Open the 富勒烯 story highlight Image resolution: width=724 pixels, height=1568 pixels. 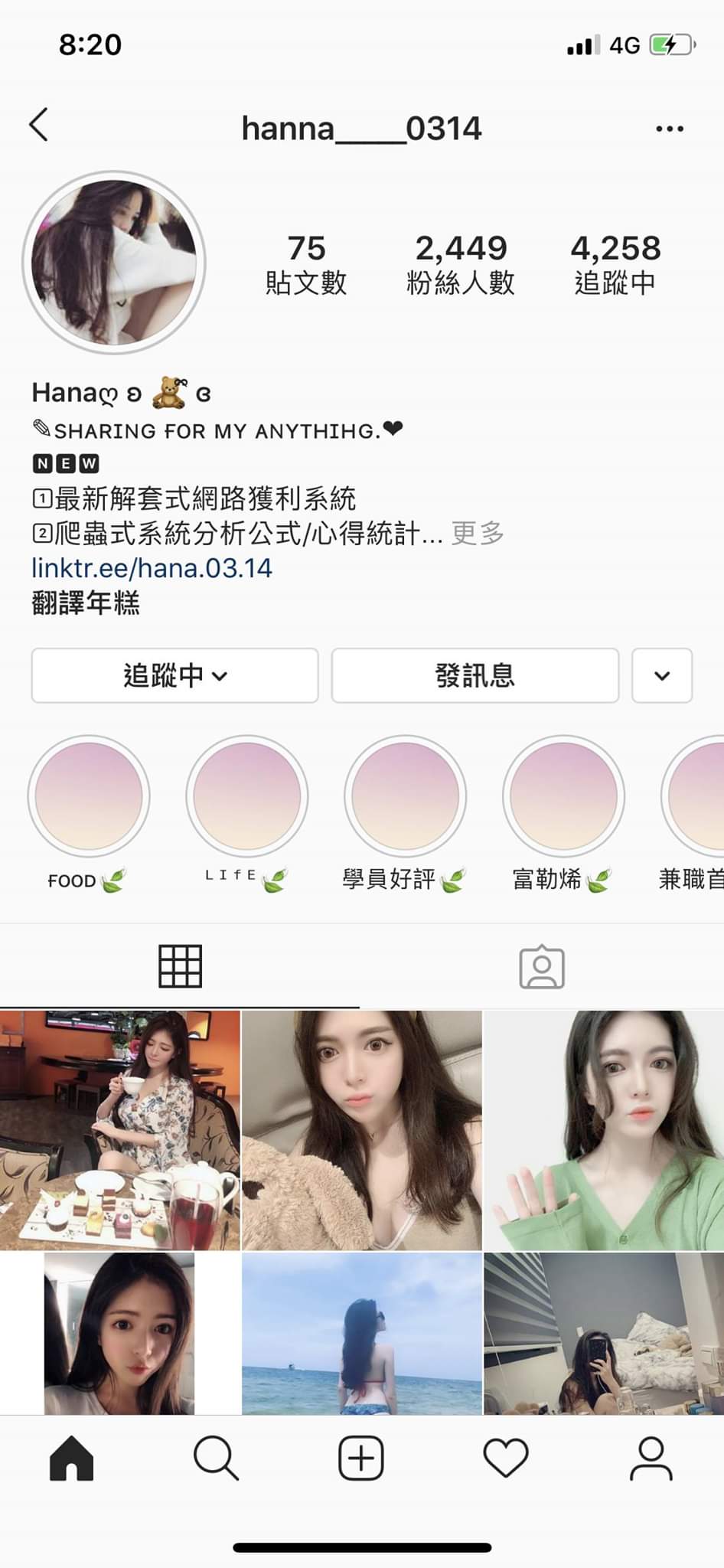coord(563,796)
